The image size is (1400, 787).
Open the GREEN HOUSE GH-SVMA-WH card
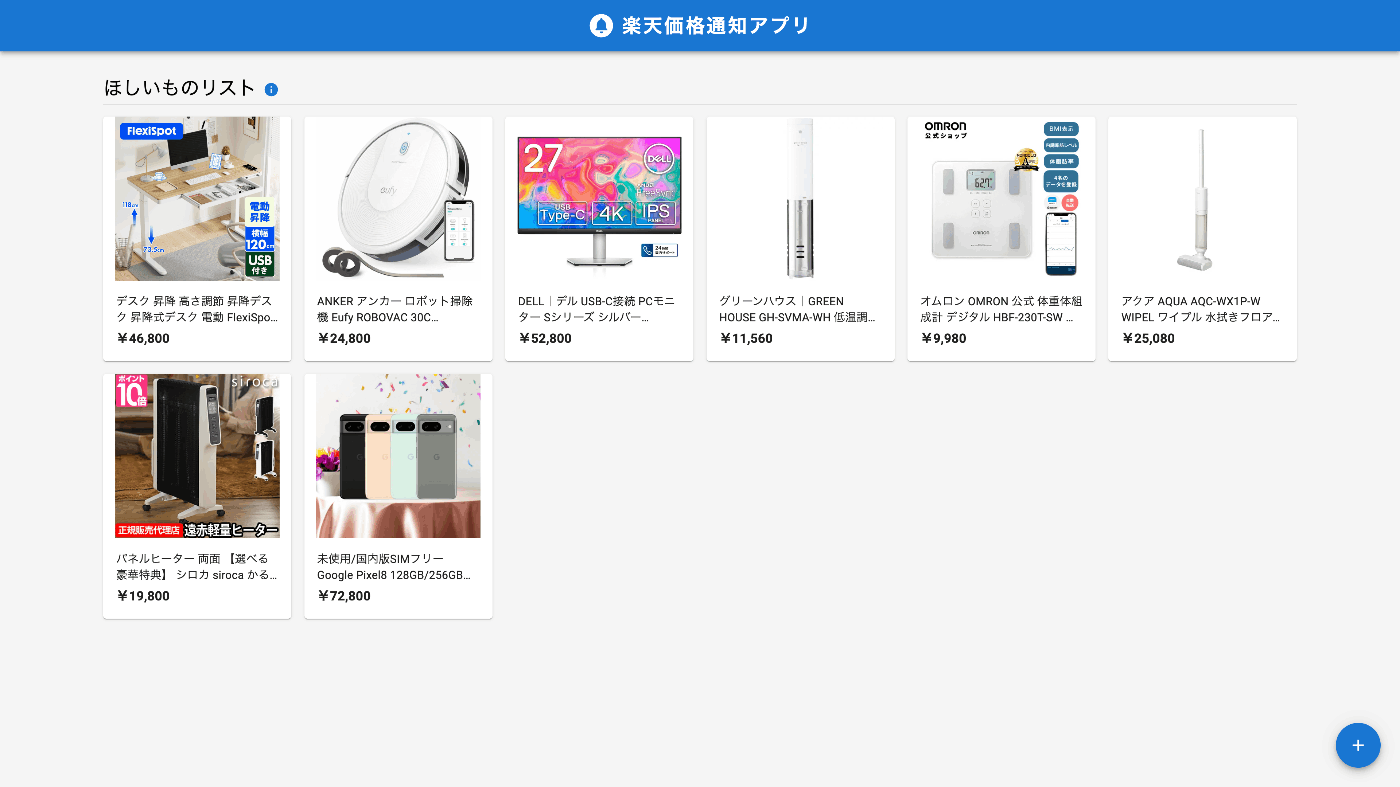800,238
